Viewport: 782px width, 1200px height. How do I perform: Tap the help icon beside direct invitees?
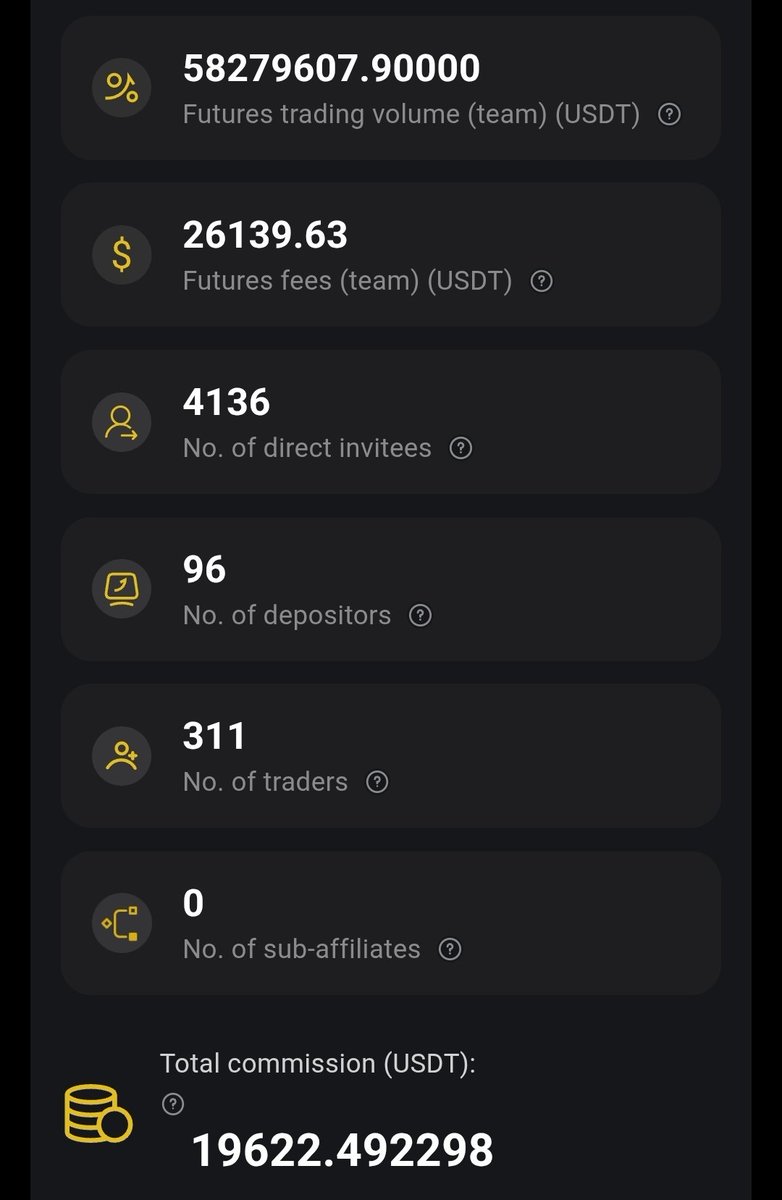coord(460,448)
